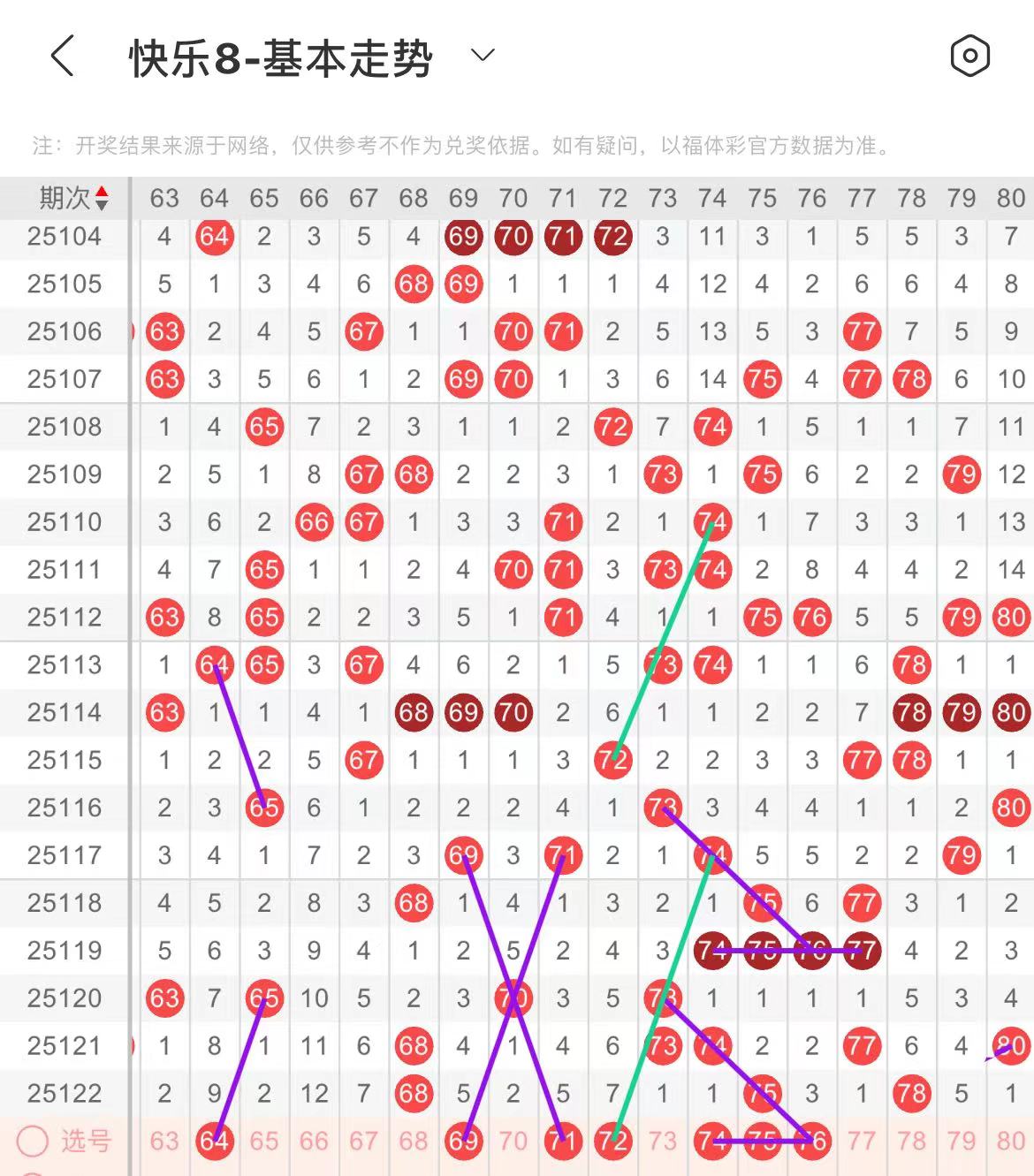
Task: Choose number 67 in the 选号 row
Action: click(363, 1141)
